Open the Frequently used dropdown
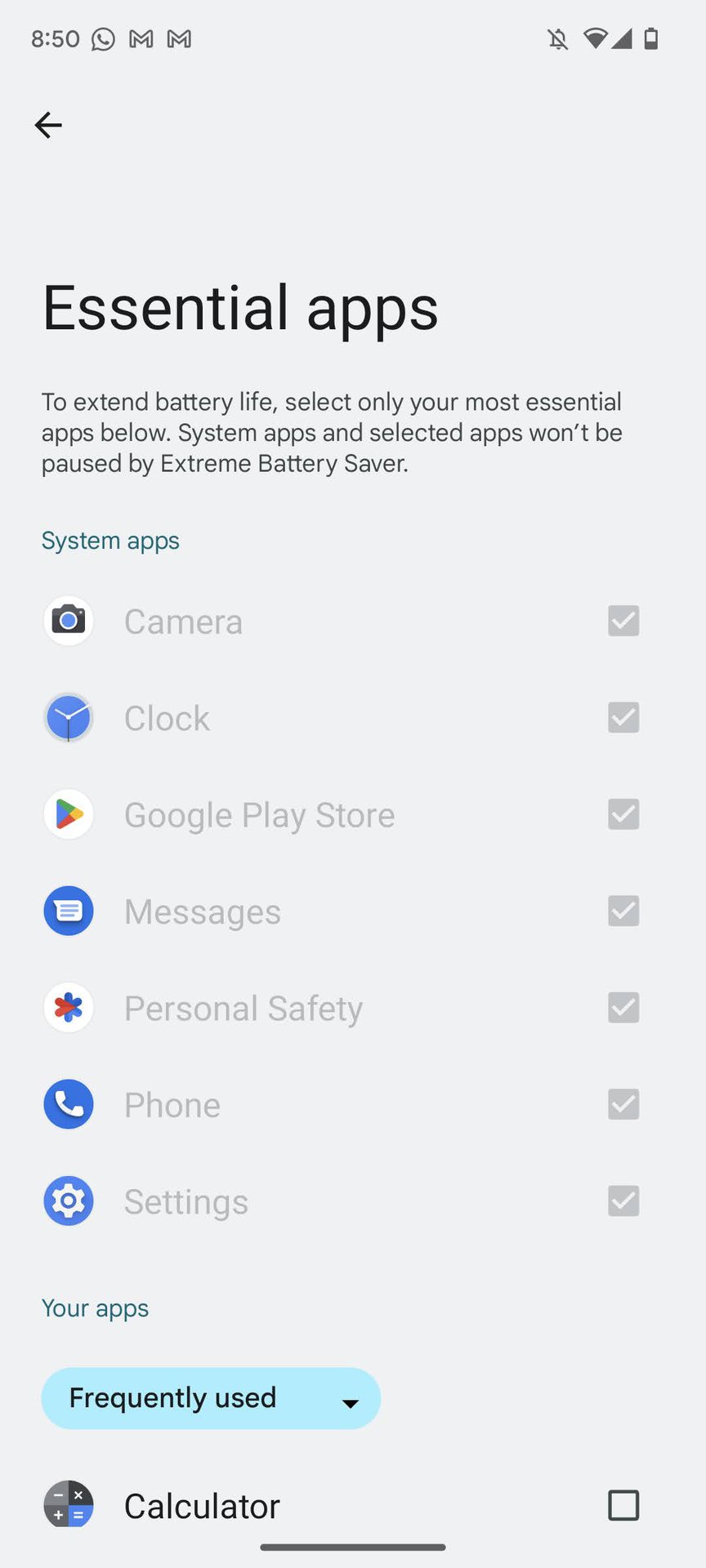This screenshot has height=1568, width=706. pos(211,1398)
